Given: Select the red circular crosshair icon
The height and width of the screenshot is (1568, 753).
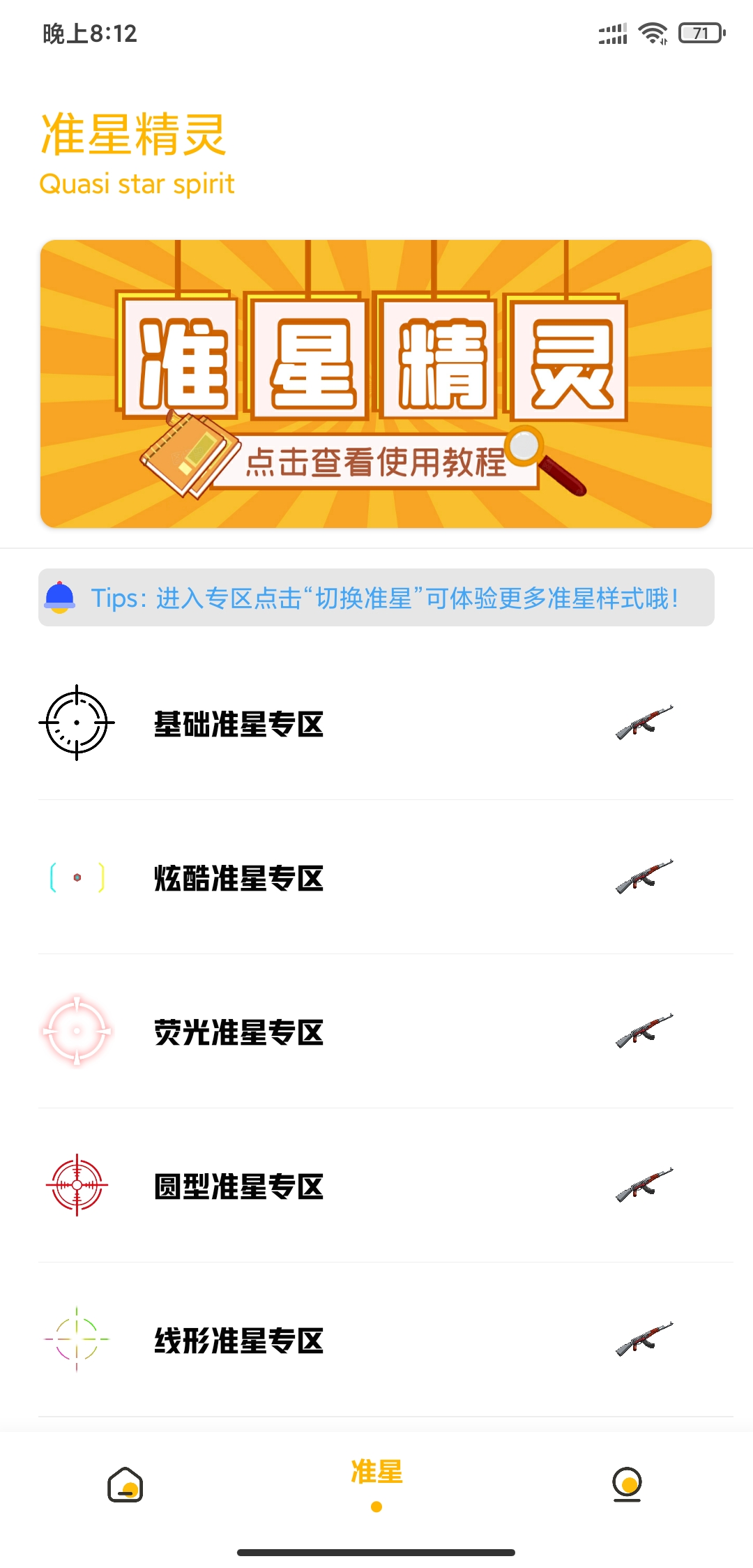Looking at the screenshot, I should point(77,1186).
